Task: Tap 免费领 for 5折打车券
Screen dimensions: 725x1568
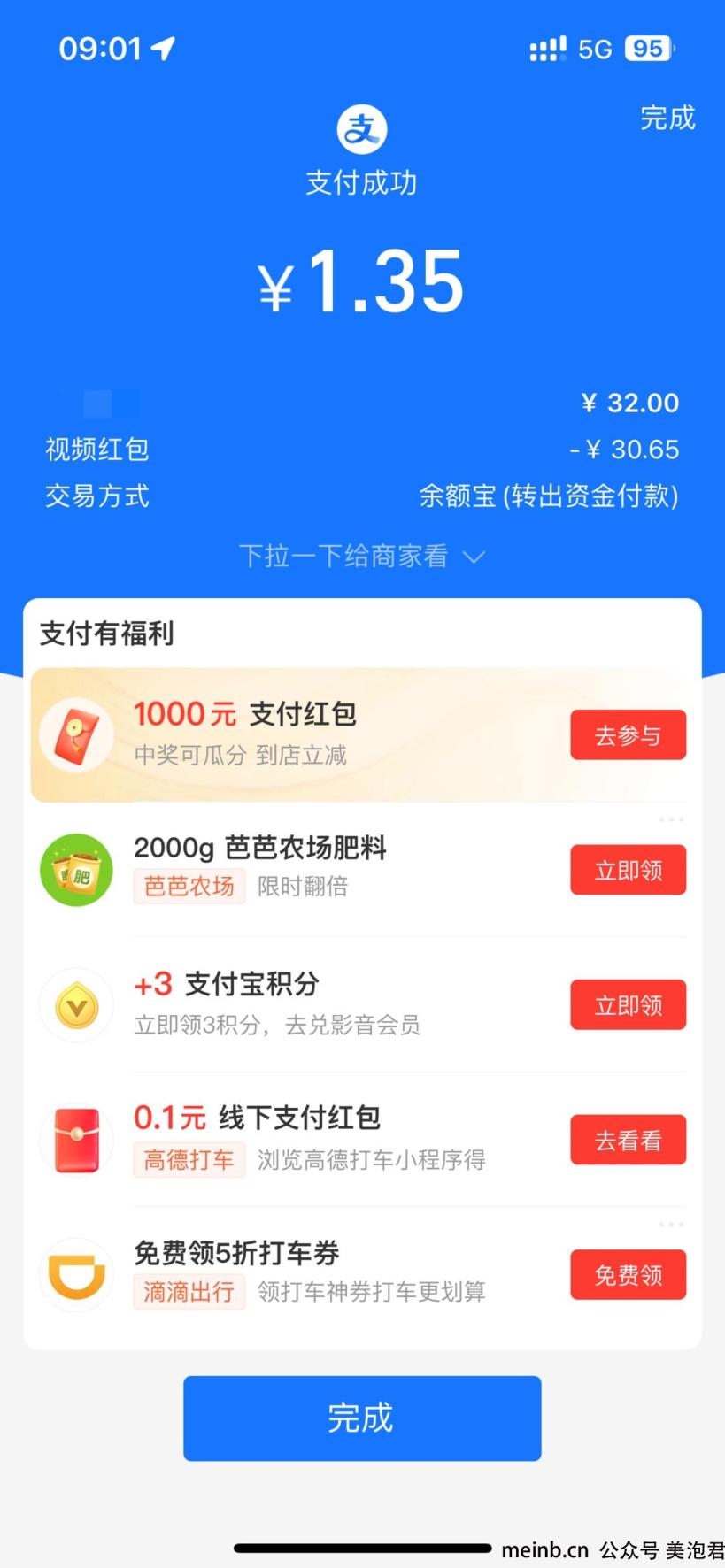Action: 628,1274
